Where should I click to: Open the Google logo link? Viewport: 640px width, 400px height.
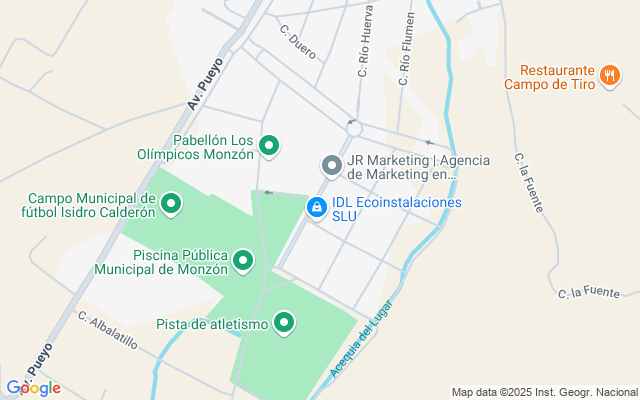(x=33, y=388)
